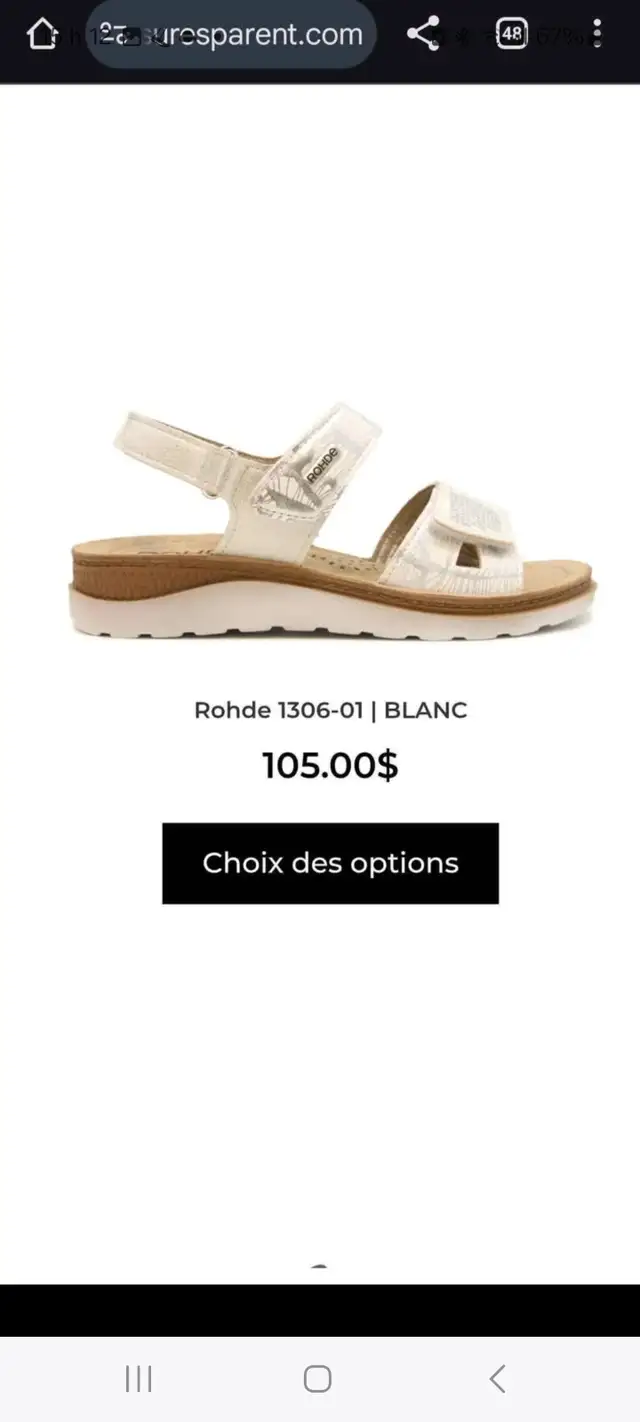Viewport: 640px width, 1422px height.
Task: Go to the browser home page
Action: click(x=41, y=35)
